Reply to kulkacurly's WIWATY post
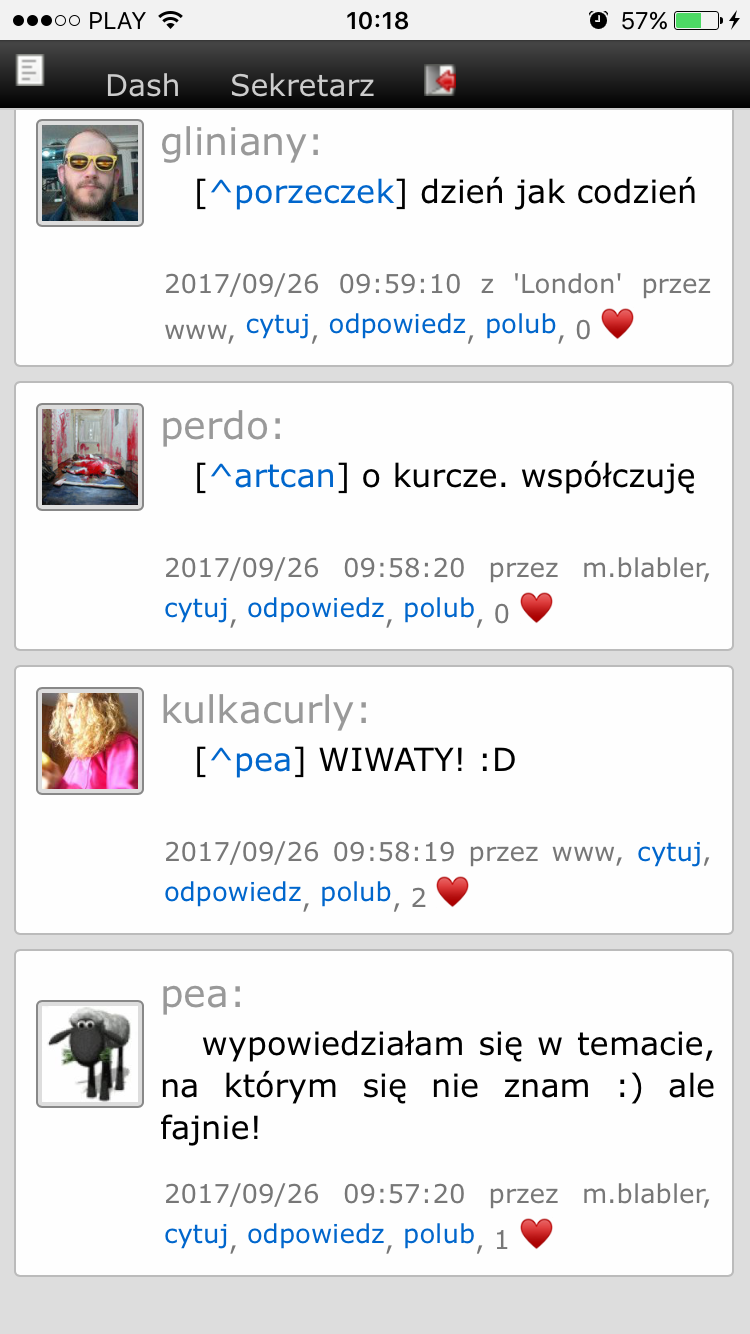Screen dimensions: 750x1334 [x=232, y=892]
